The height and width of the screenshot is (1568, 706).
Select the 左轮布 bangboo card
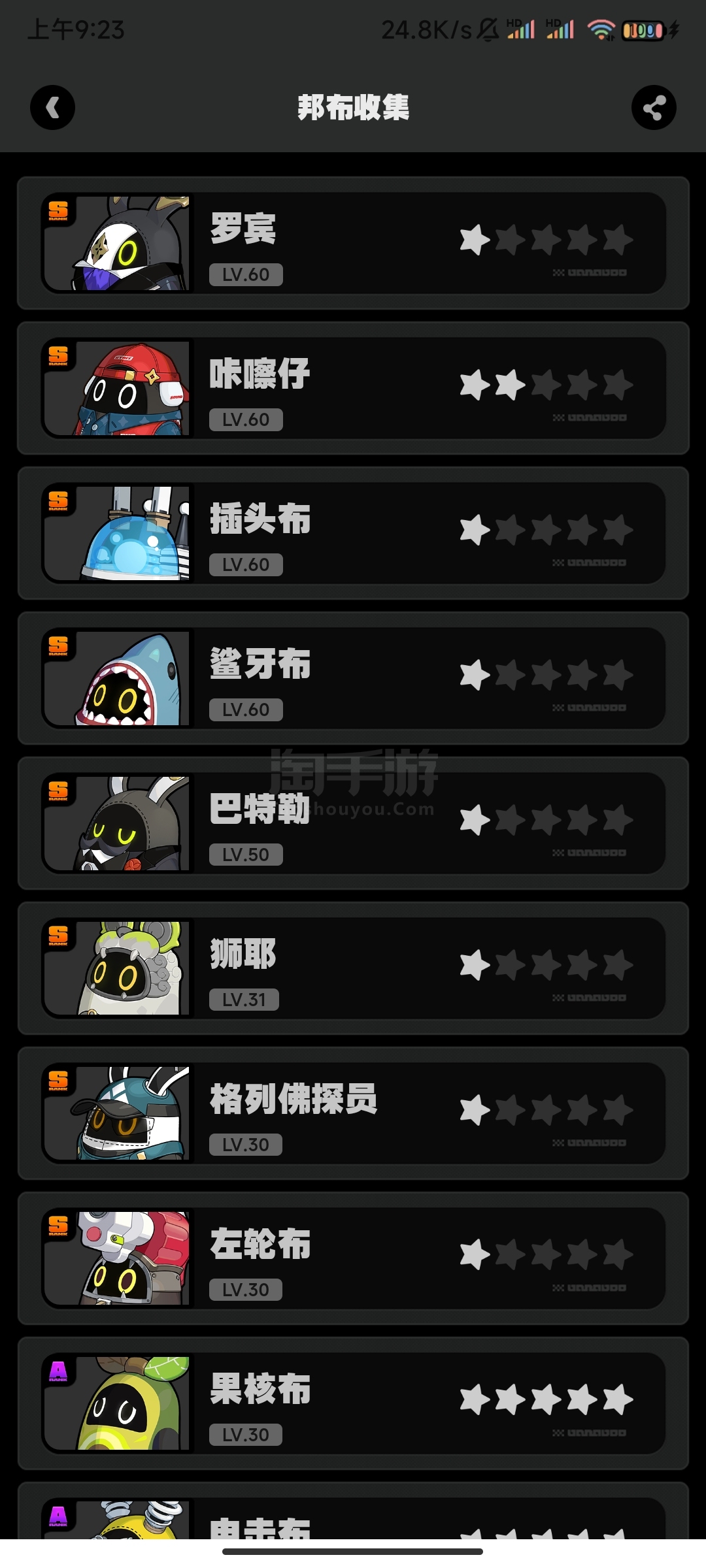click(353, 1258)
